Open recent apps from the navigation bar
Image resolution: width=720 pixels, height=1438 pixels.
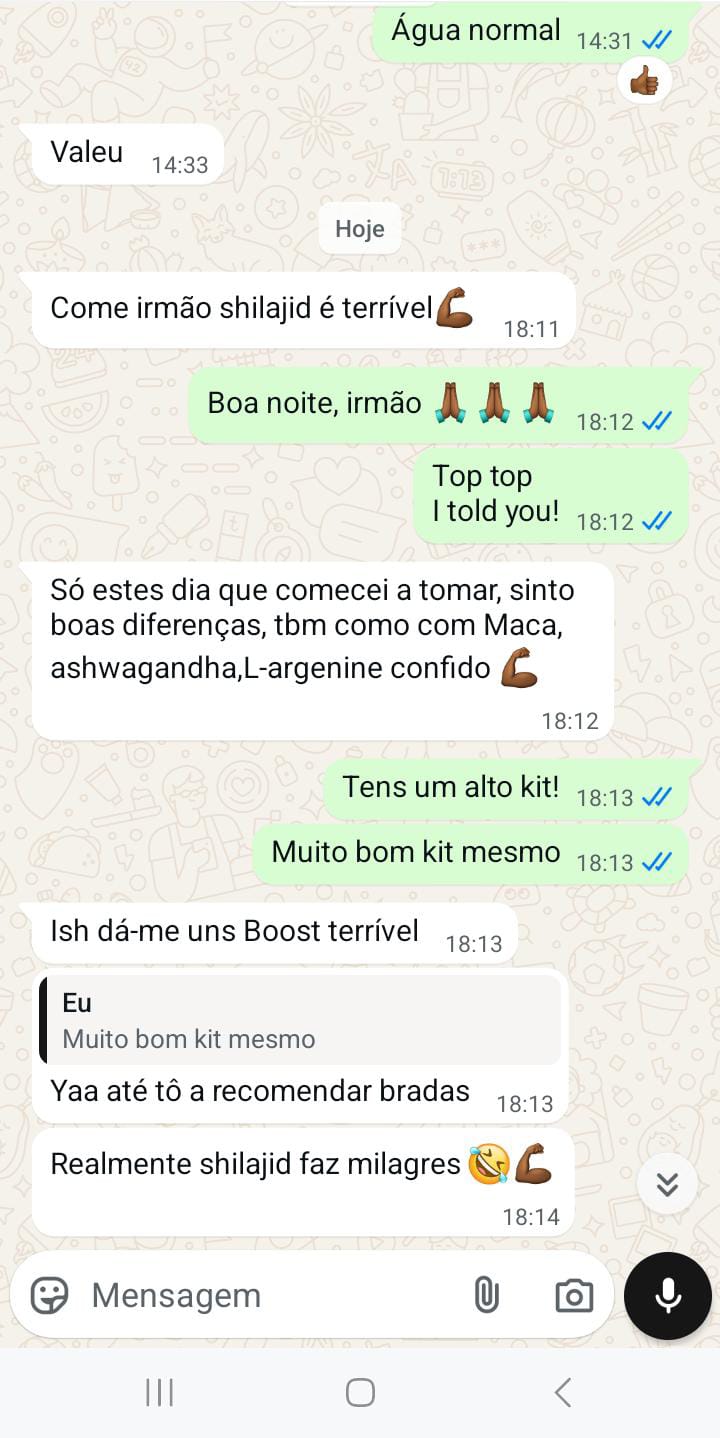click(159, 1392)
